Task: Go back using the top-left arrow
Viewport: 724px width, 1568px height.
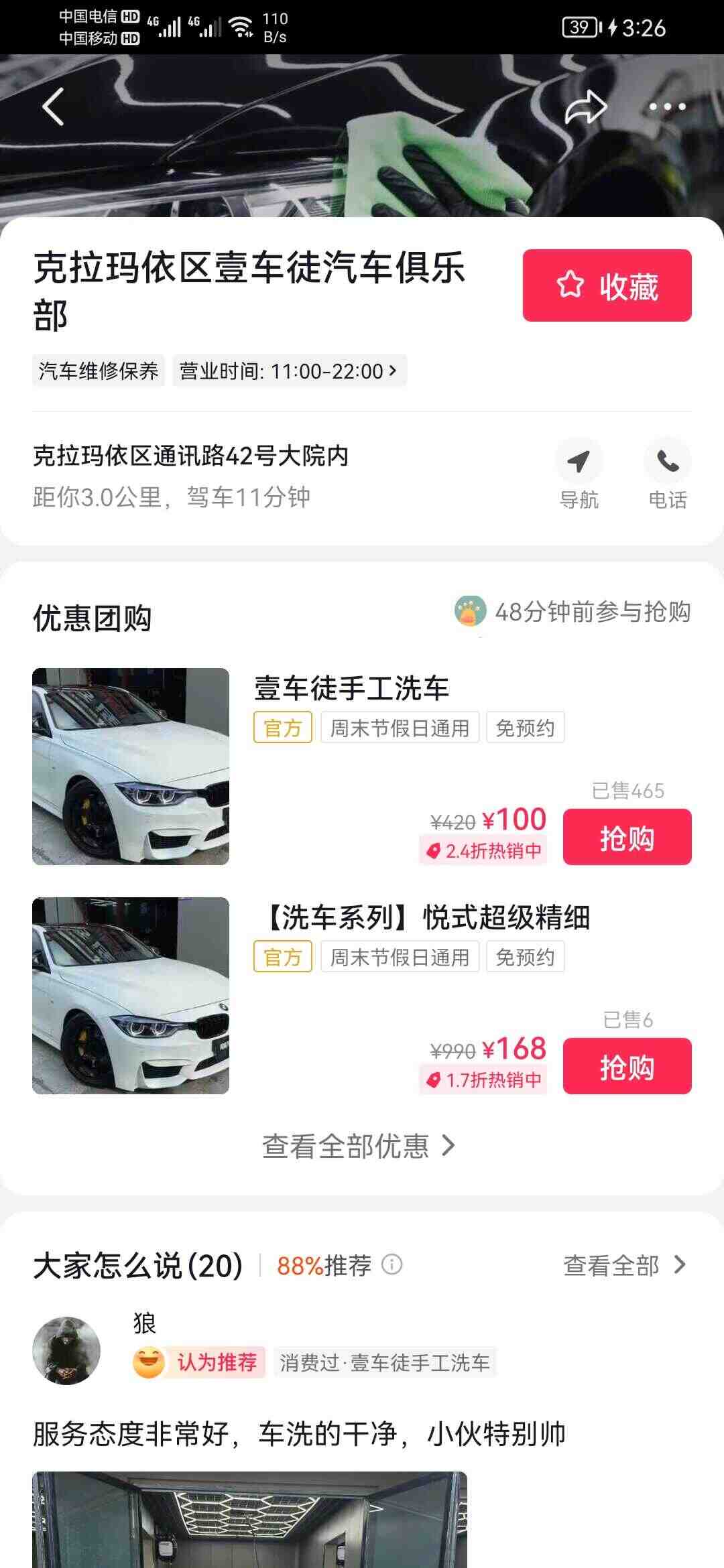Action: (x=53, y=107)
